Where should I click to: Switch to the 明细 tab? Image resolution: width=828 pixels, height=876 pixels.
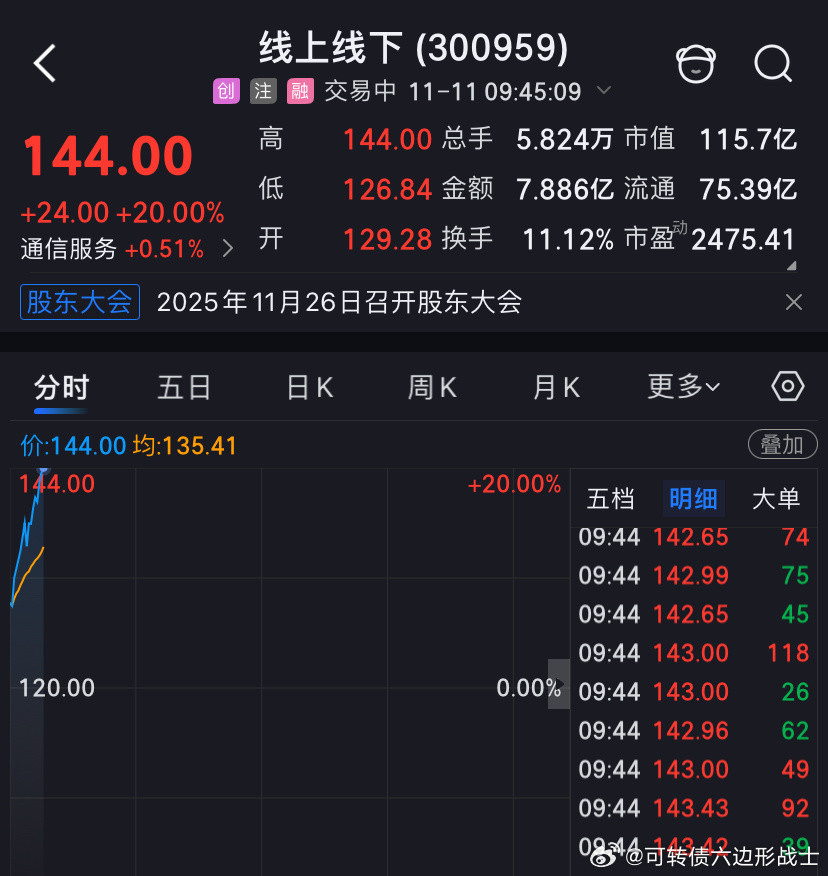(693, 499)
